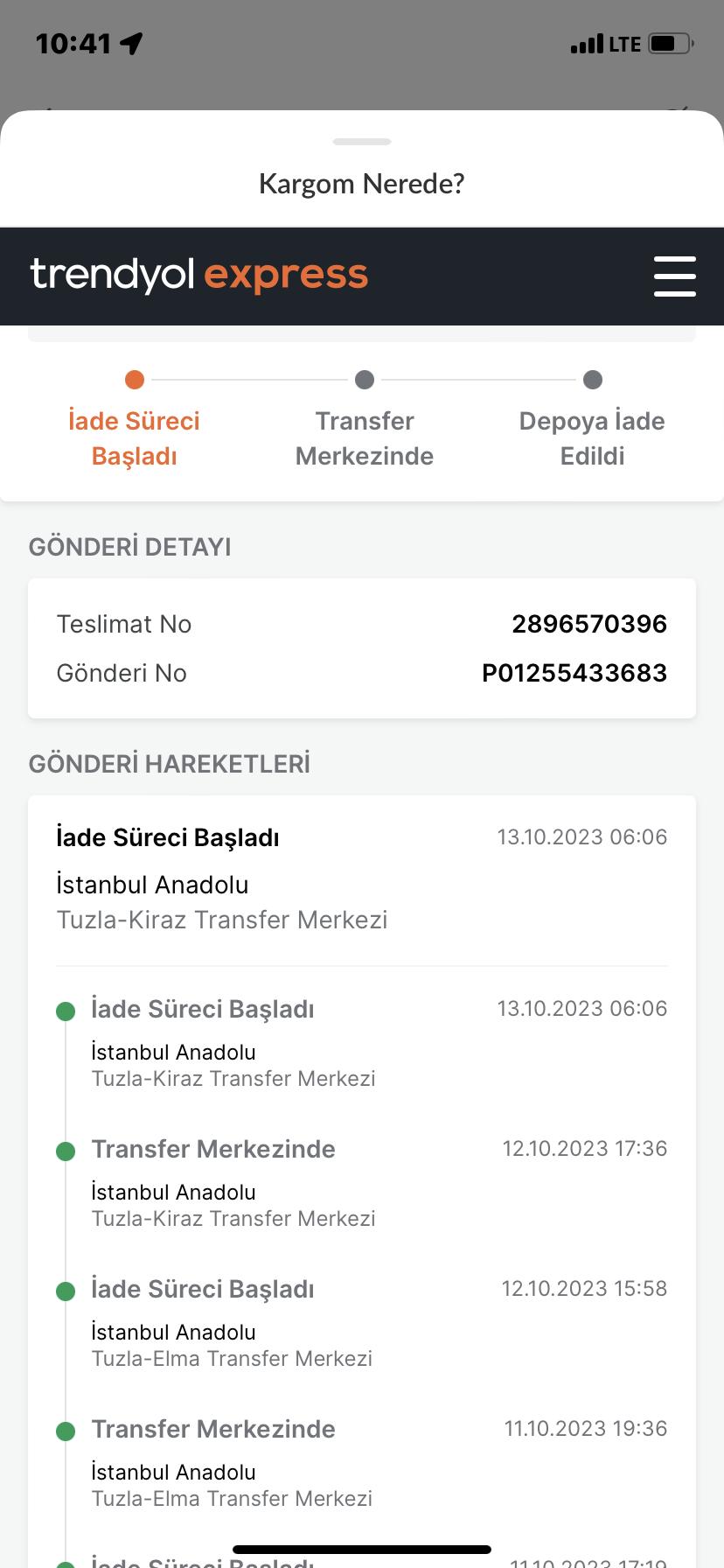Viewport: 724px width, 1568px height.
Task: Click the Gönderi No P01255433683 value
Action: click(x=574, y=673)
